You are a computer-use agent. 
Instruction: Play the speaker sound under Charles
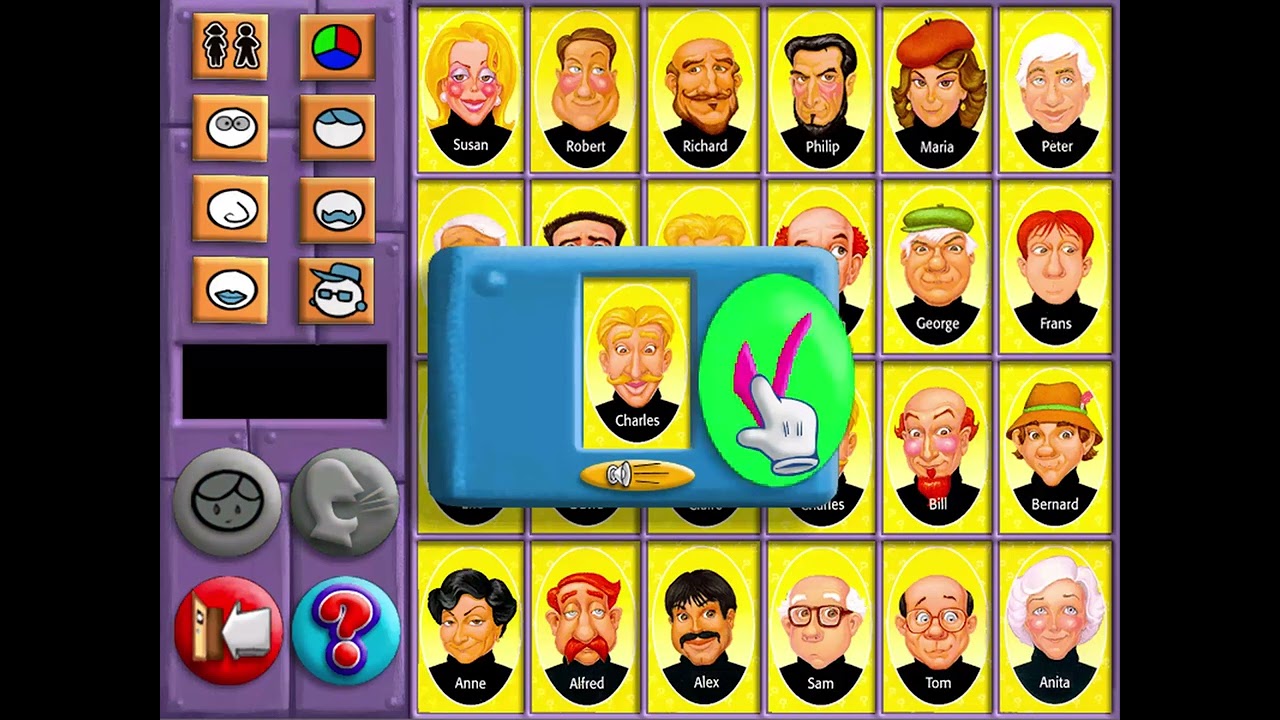pos(637,474)
